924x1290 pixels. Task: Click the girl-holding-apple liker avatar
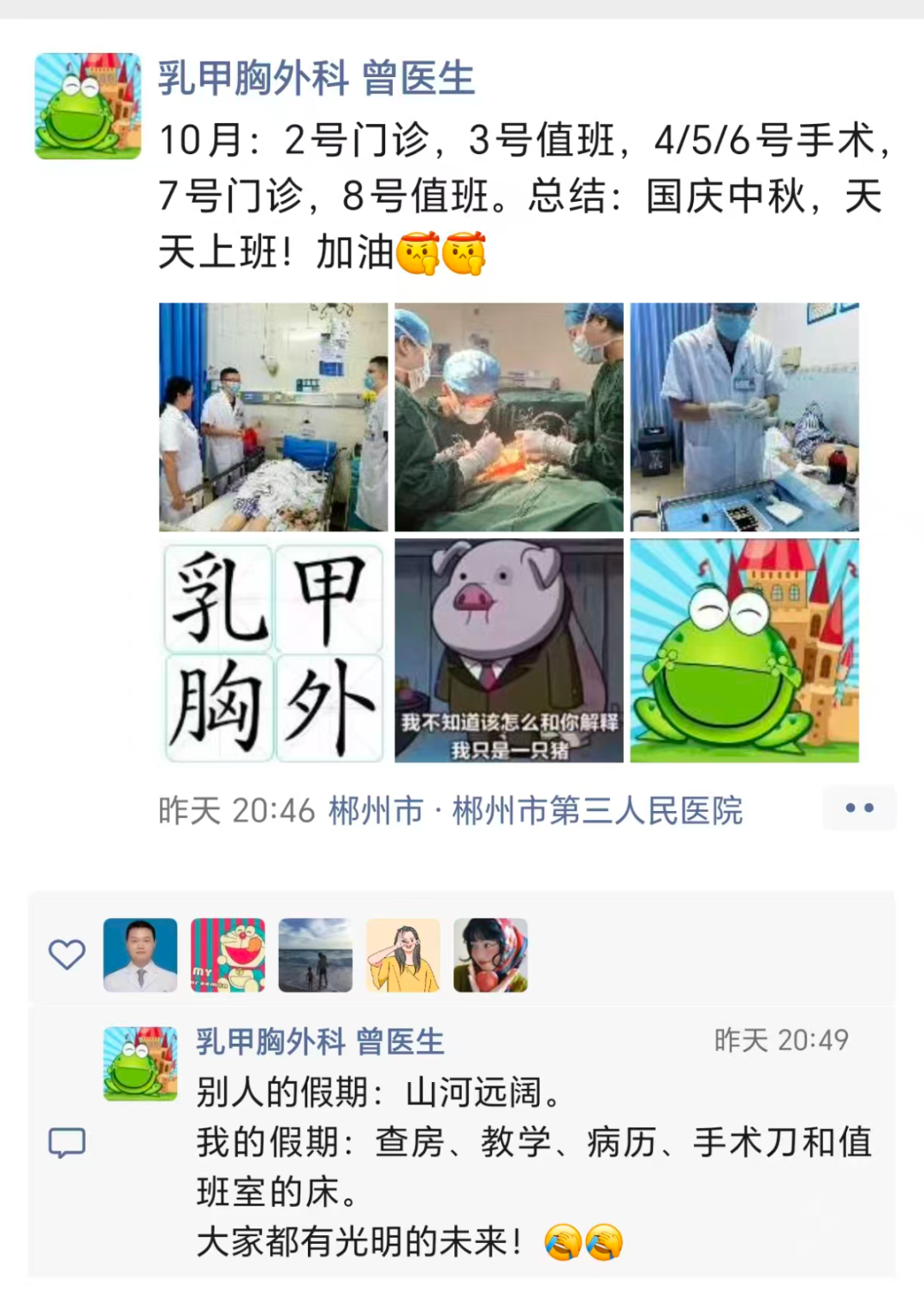point(489,955)
